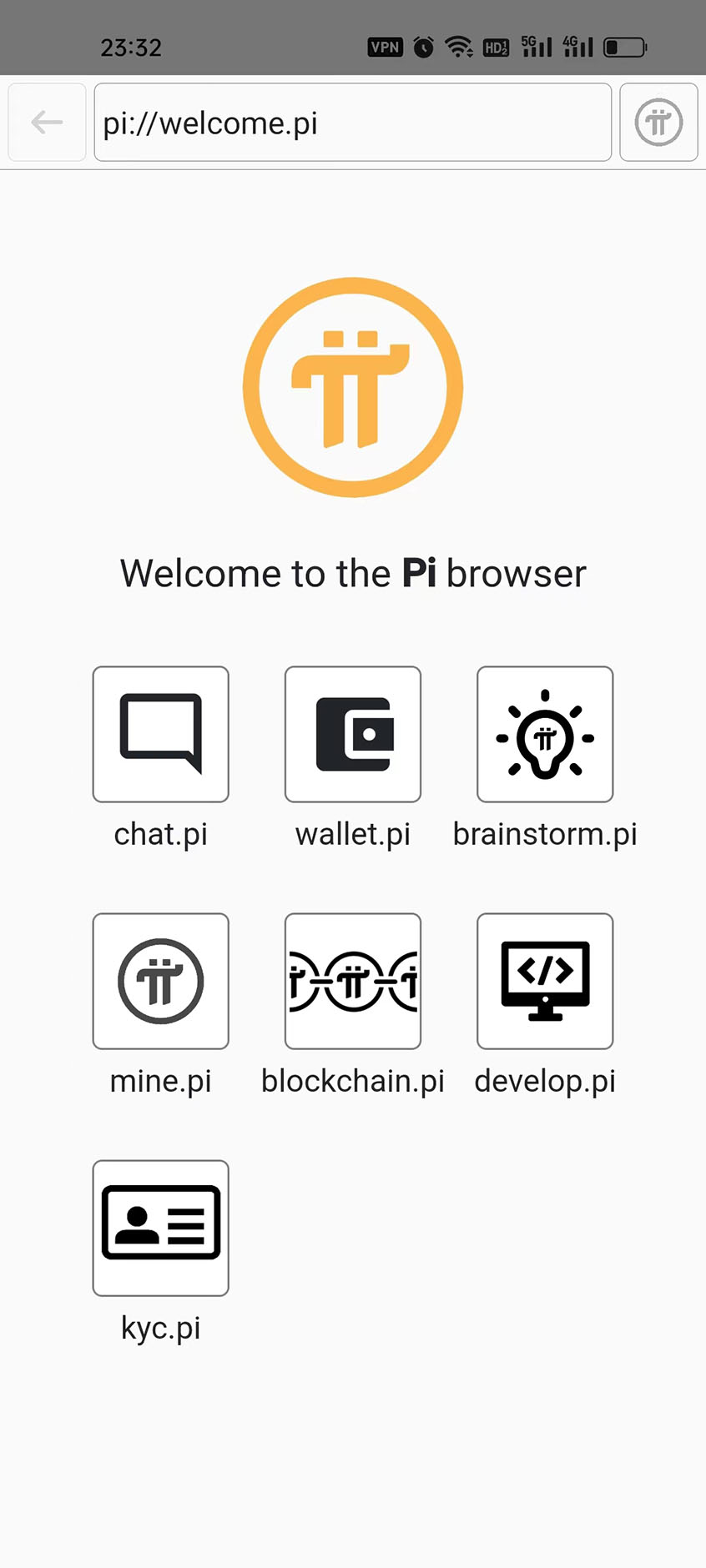Open brainstorm.pi
This screenshot has width=706, height=1568.
click(x=544, y=734)
